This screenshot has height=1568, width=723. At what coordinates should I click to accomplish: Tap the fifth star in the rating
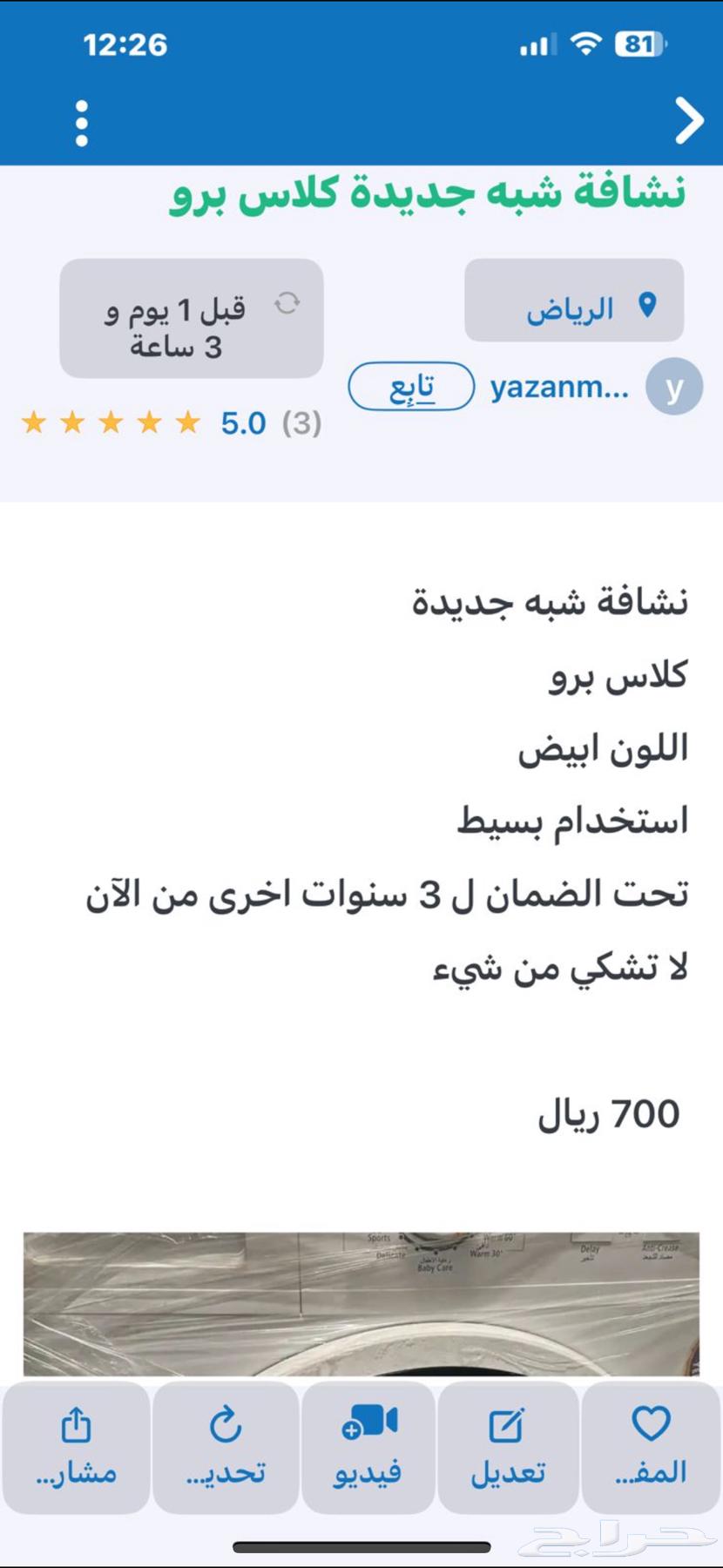[185, 424]
